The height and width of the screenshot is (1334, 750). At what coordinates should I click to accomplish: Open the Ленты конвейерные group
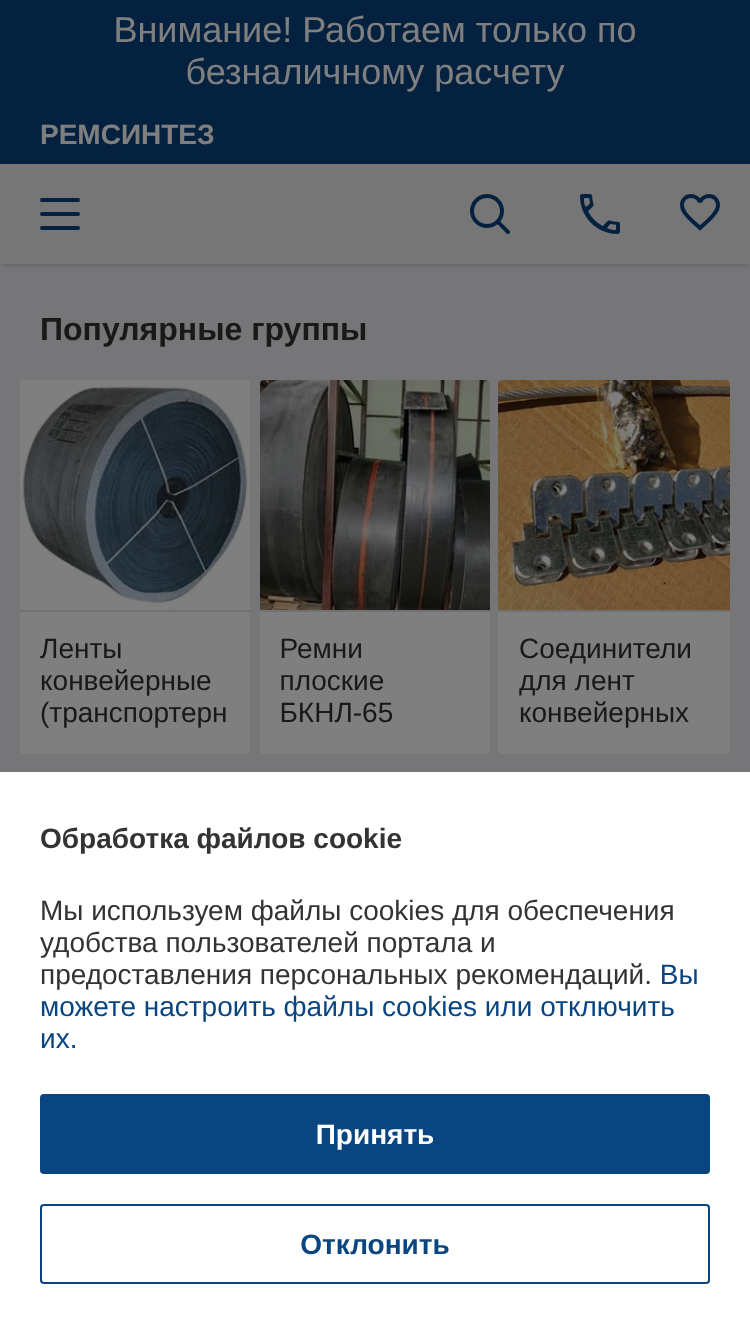pyautogui.click(x=135, y=566)
